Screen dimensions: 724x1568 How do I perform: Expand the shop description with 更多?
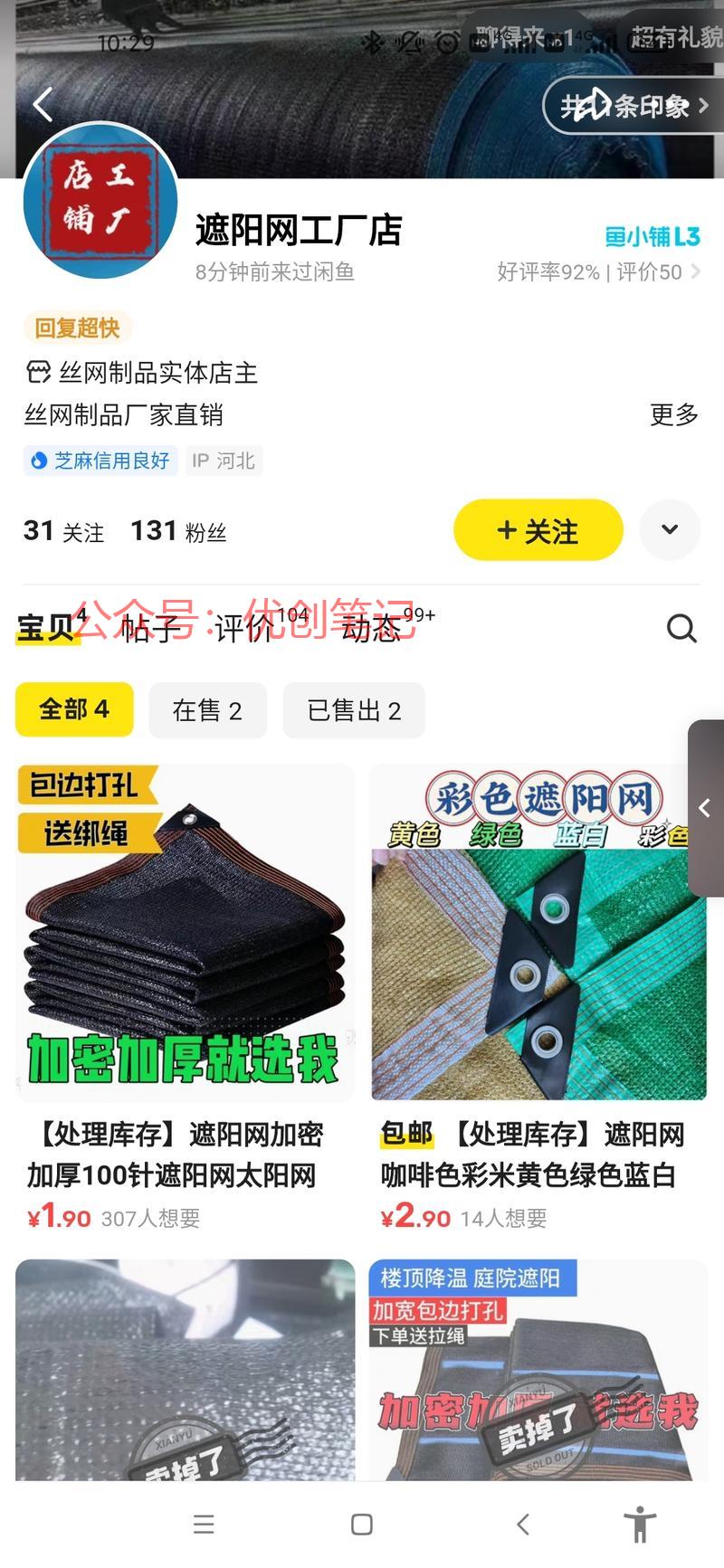click(x=674, y=415)
